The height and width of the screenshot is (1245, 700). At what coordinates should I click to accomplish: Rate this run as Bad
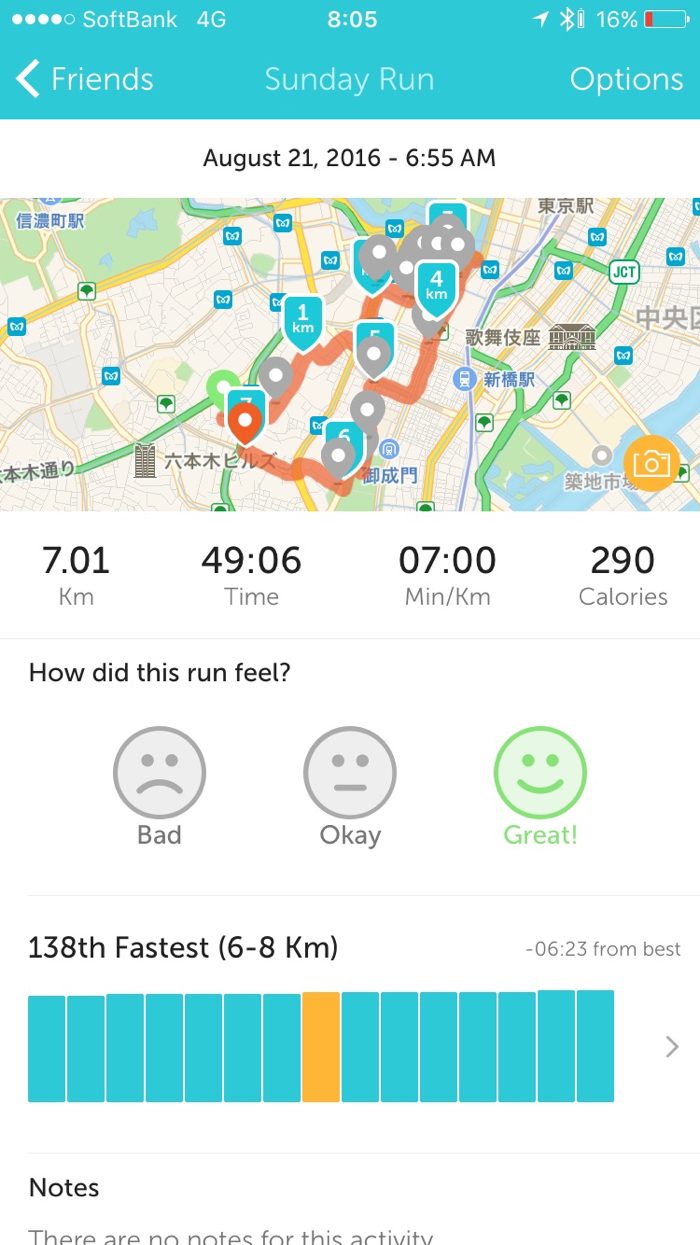point(159,773)
